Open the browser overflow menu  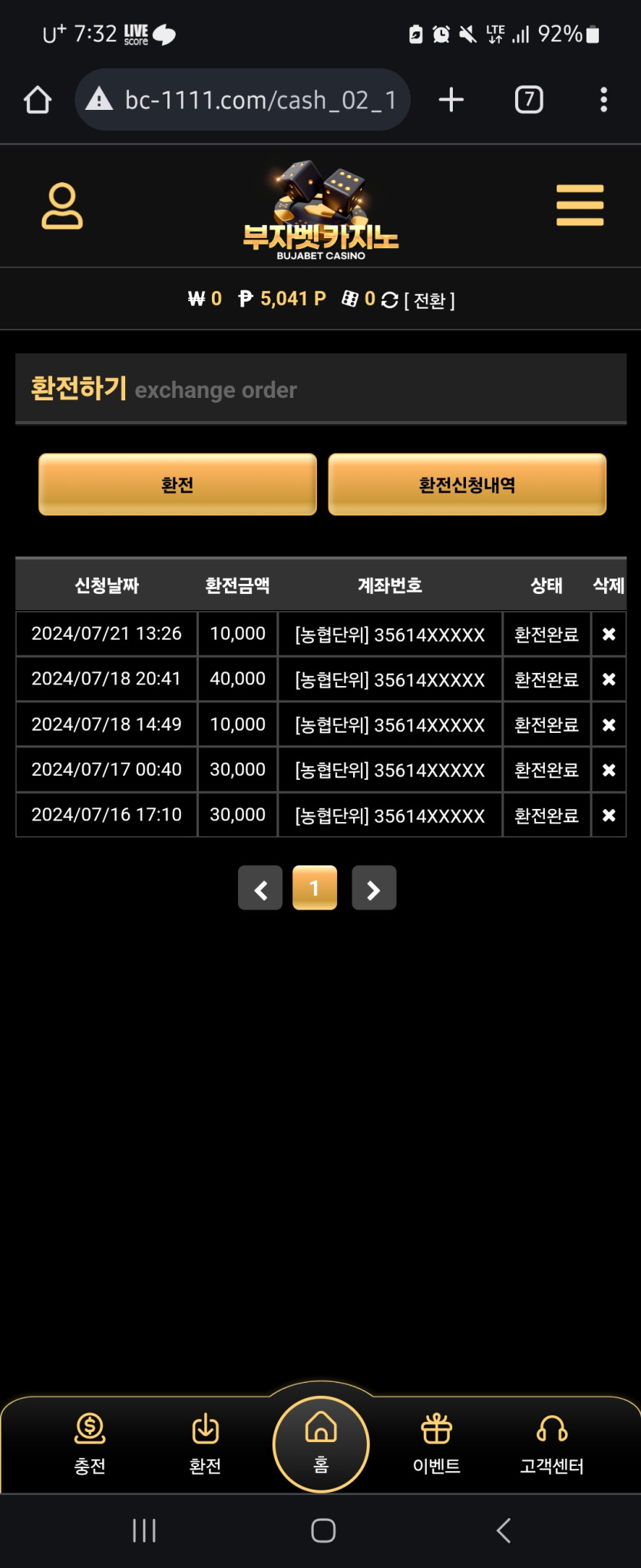tap(604, 100)
